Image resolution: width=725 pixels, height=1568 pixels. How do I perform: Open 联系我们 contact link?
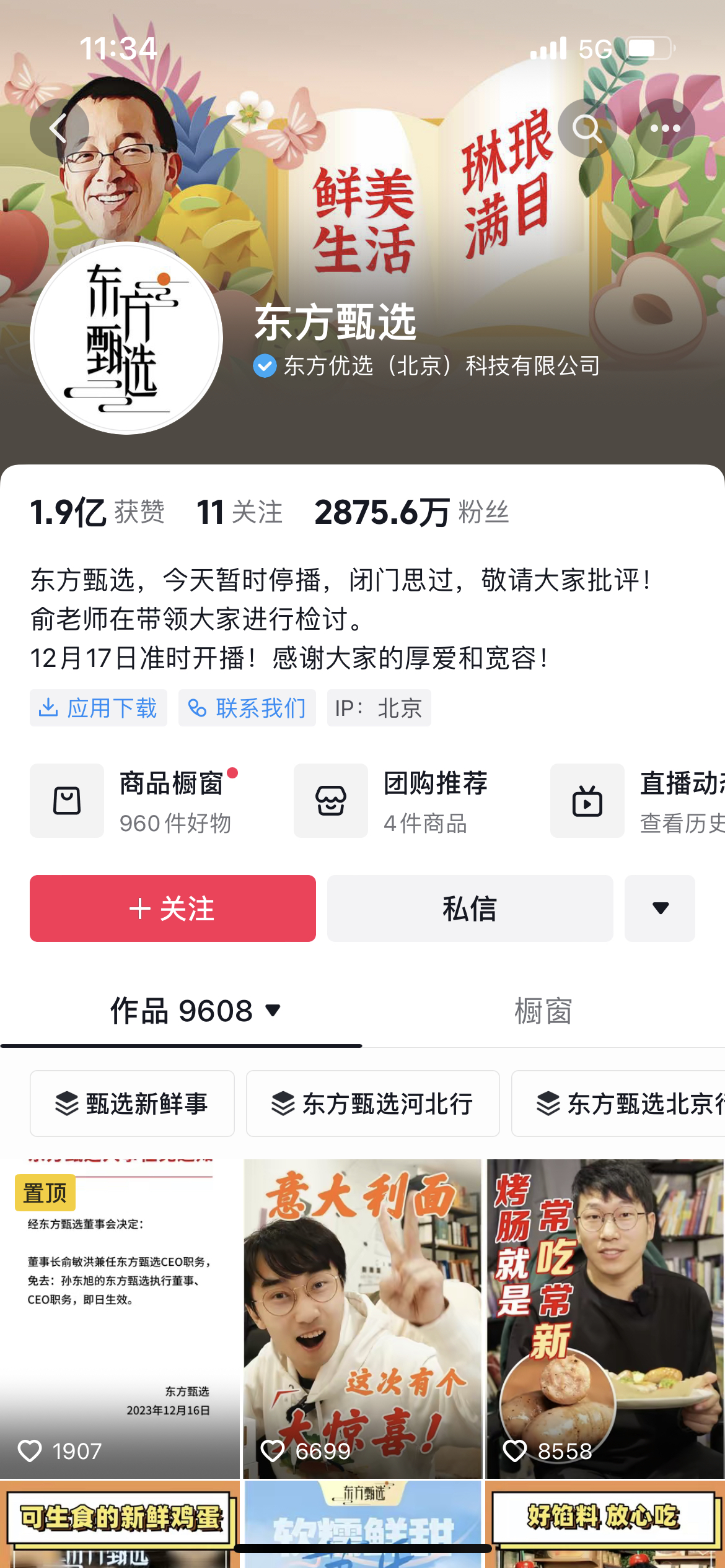(247, 708)
